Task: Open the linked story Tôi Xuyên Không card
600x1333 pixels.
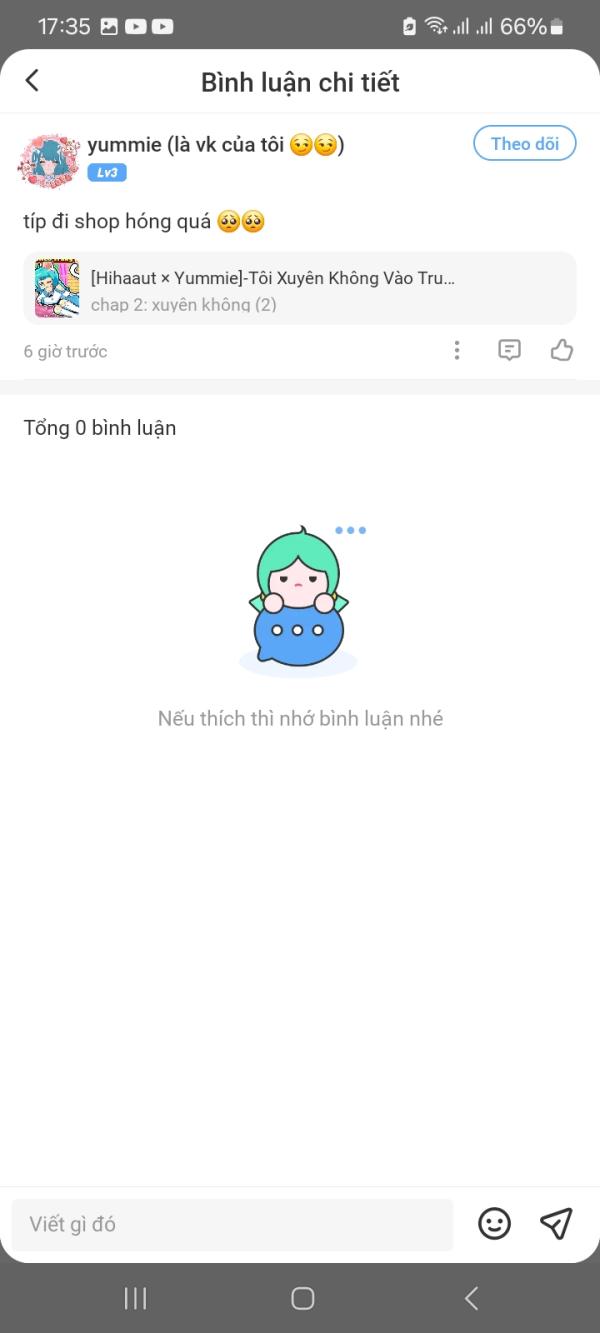Action: [x=299, y=289]
